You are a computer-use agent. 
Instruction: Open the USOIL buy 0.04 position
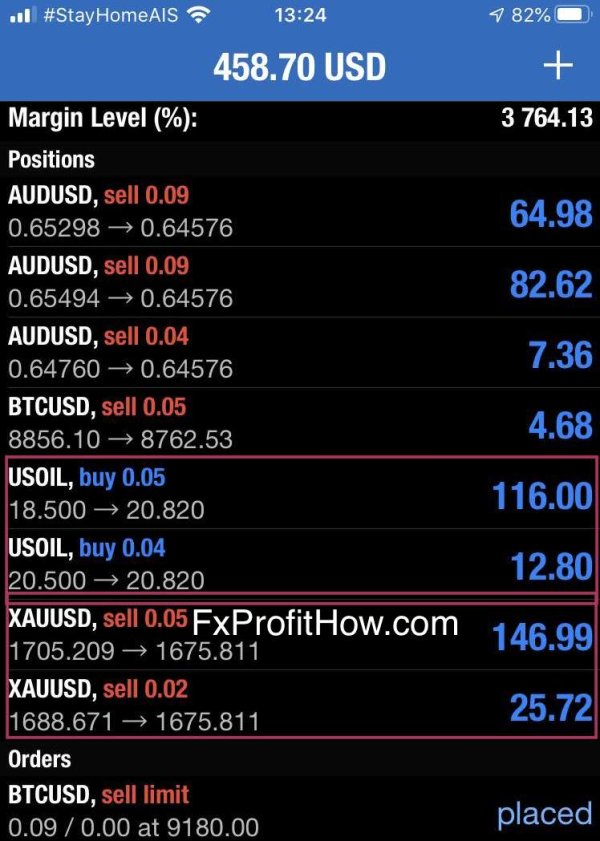(x=300, y=564)
